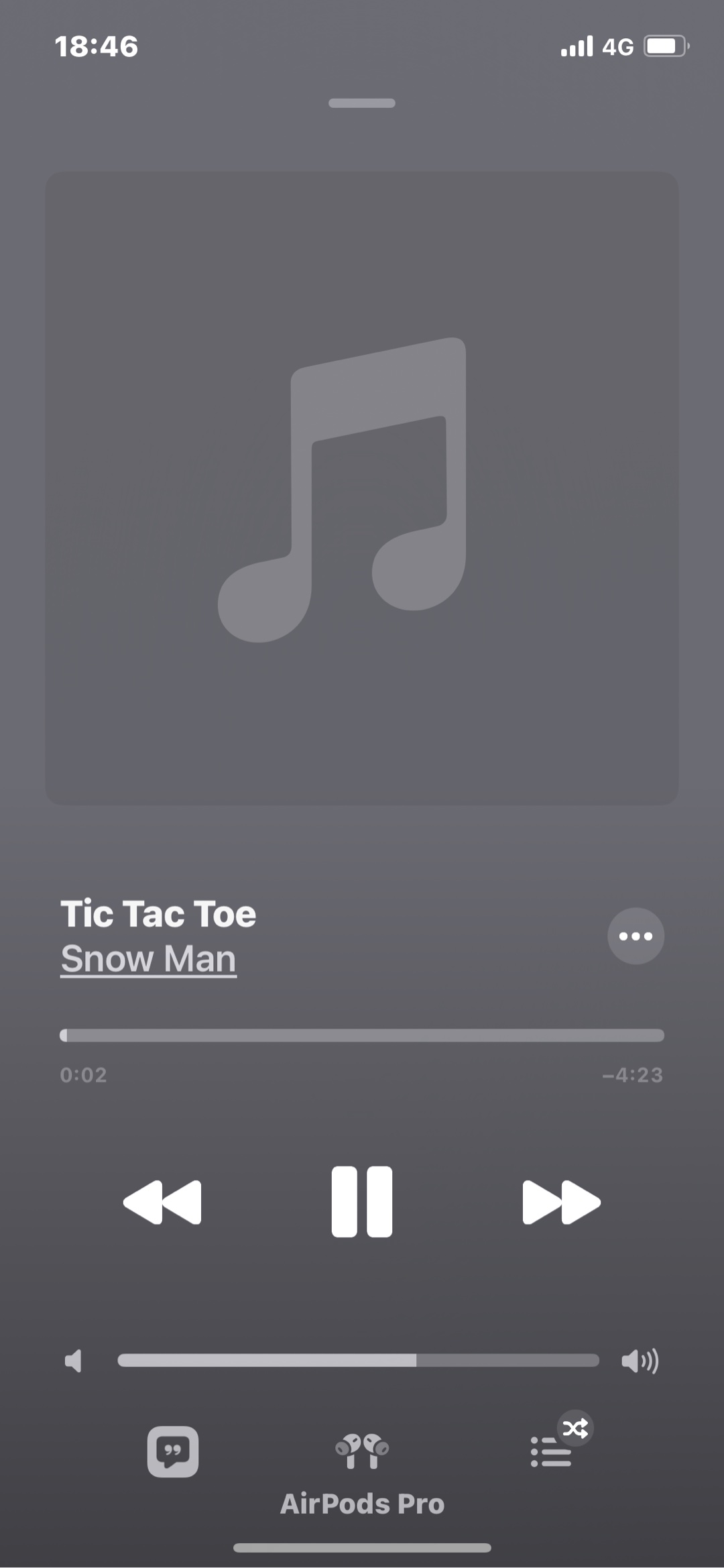Show lyrics for the current song
The width and height of the screenshot is (724, 1568).
pos(173,1451)
